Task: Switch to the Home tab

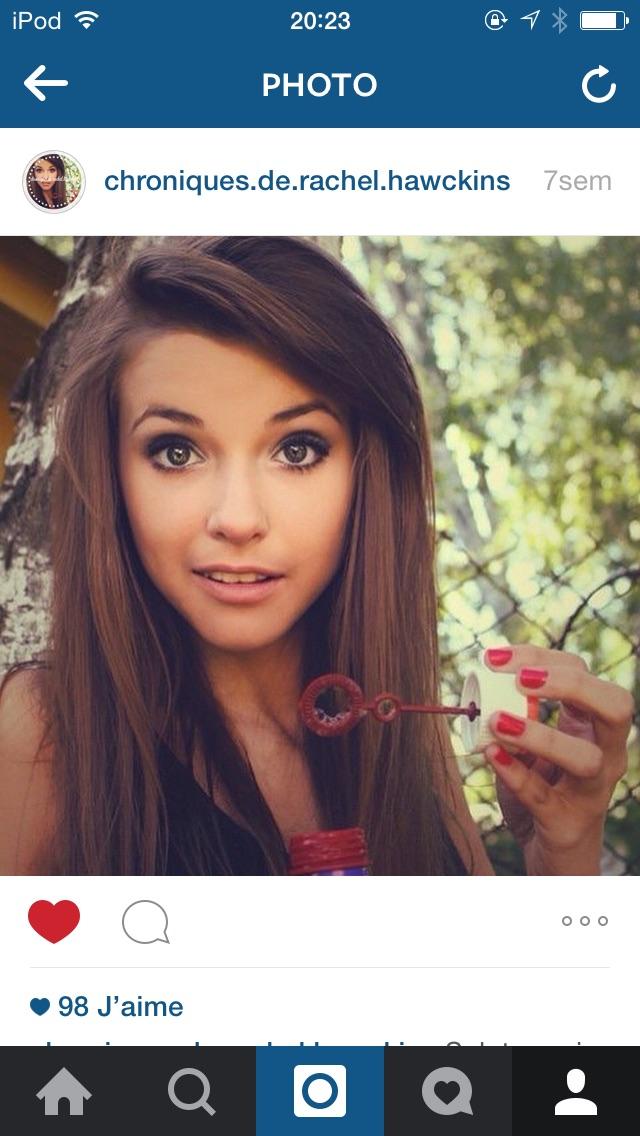Action: click(64, 1091)
